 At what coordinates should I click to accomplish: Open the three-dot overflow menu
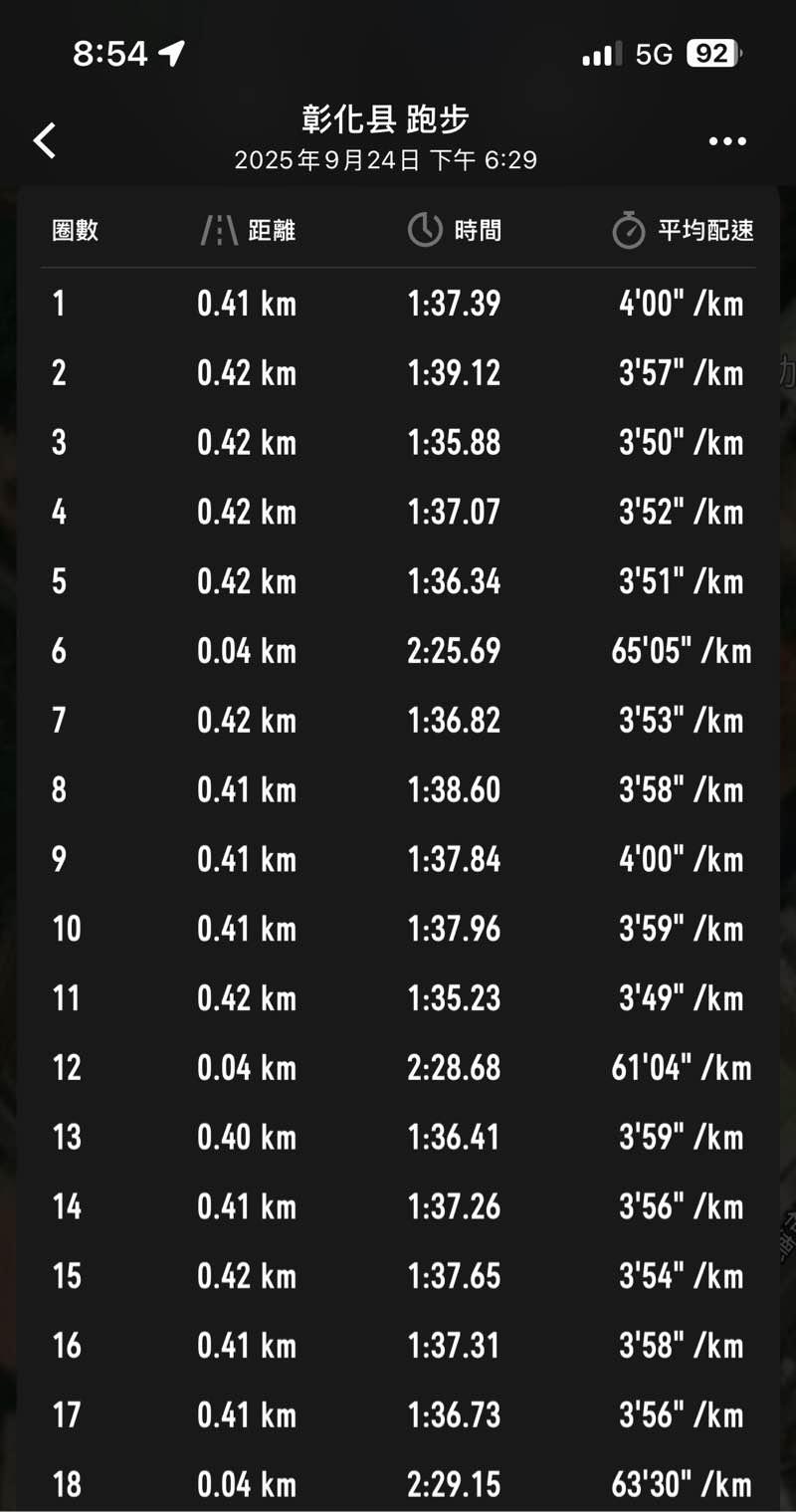[727, 141]
